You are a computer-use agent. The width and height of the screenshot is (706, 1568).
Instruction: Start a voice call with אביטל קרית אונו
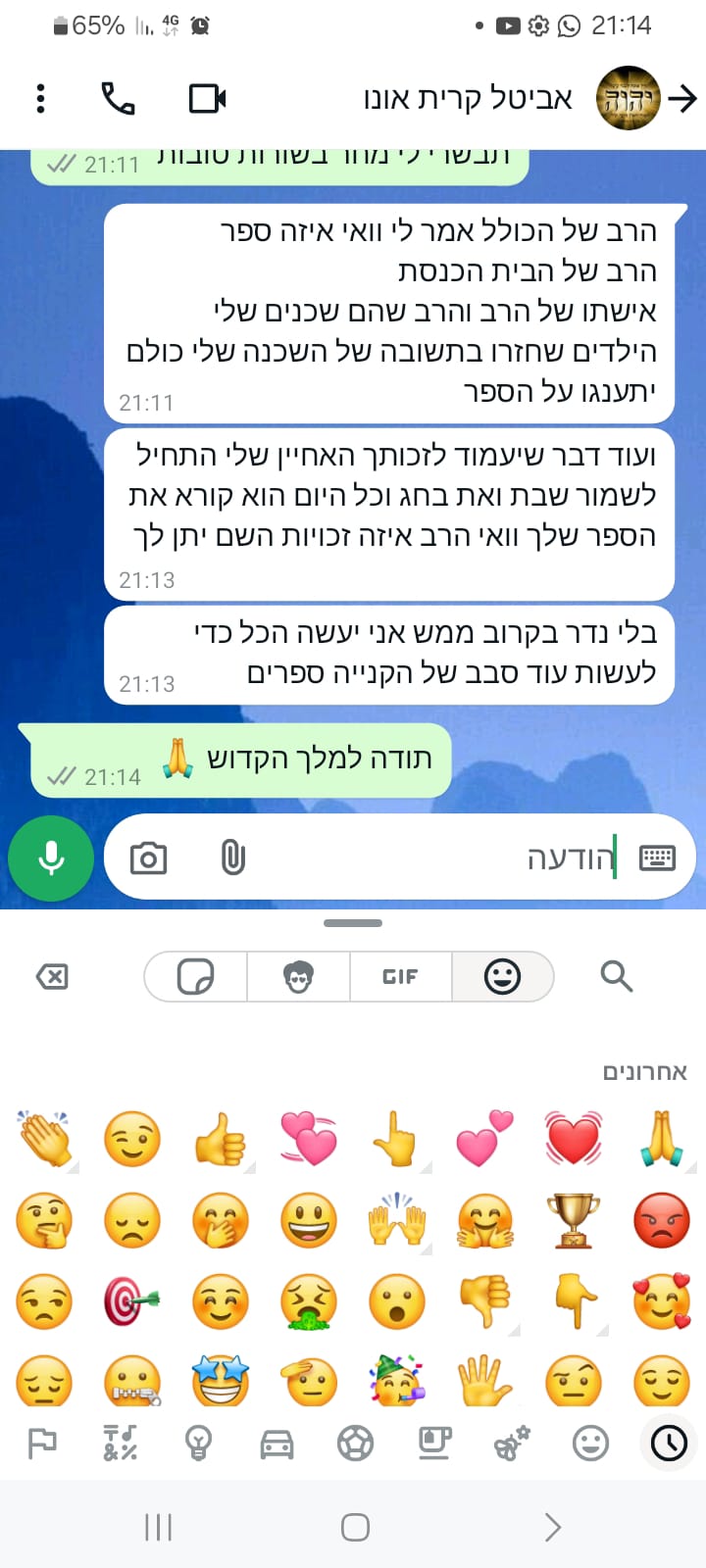[x=119, y=98]
